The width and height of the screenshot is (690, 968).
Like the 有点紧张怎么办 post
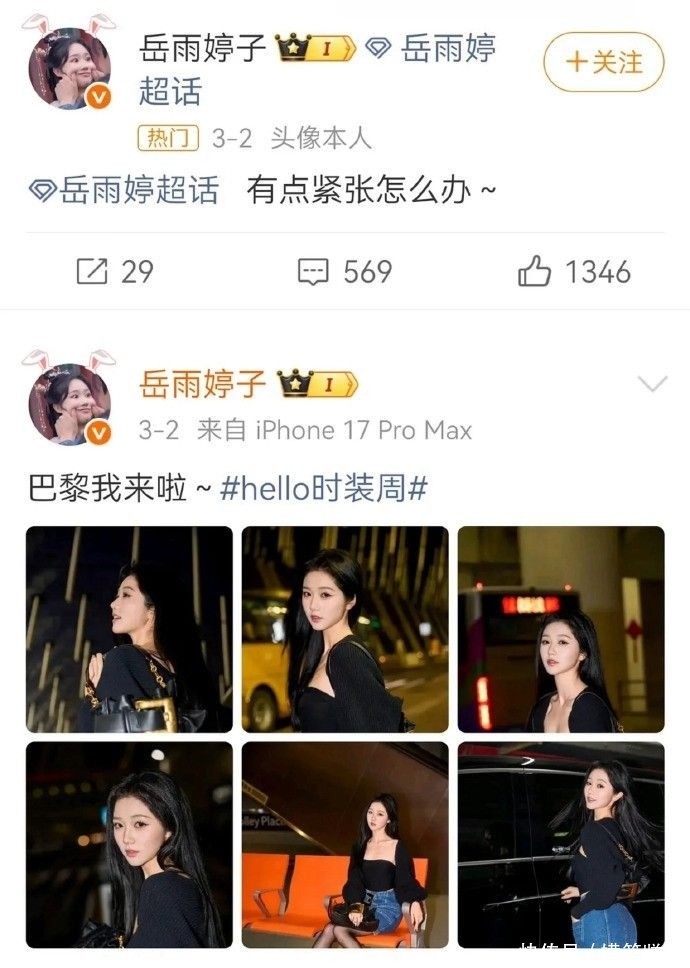point(574,271)
